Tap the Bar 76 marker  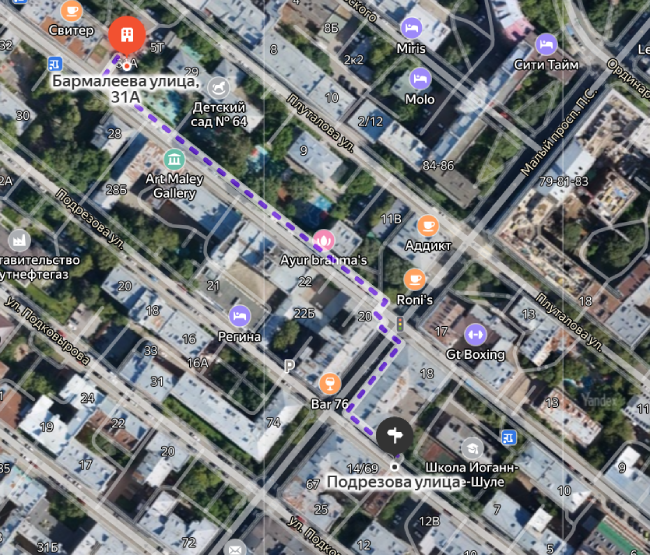(328, 383)
